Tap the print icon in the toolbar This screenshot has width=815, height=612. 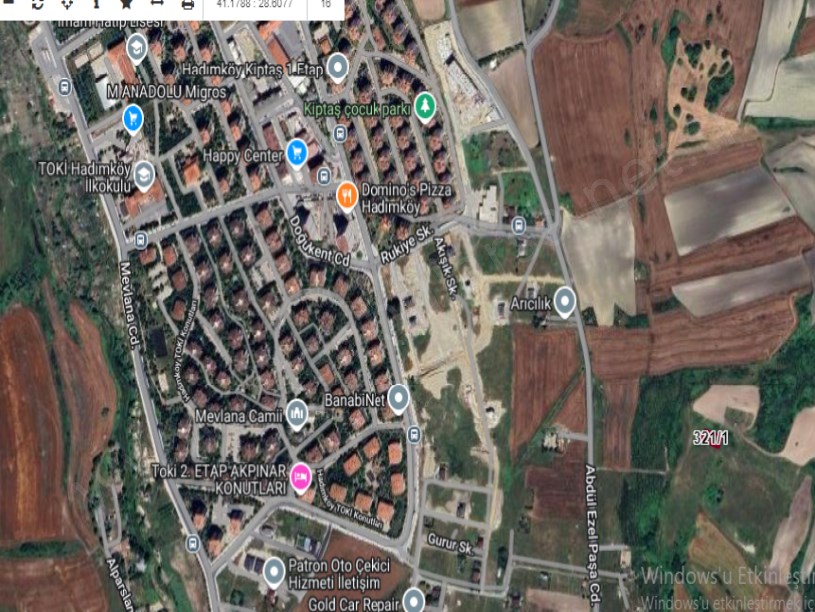tap(187, 4)
